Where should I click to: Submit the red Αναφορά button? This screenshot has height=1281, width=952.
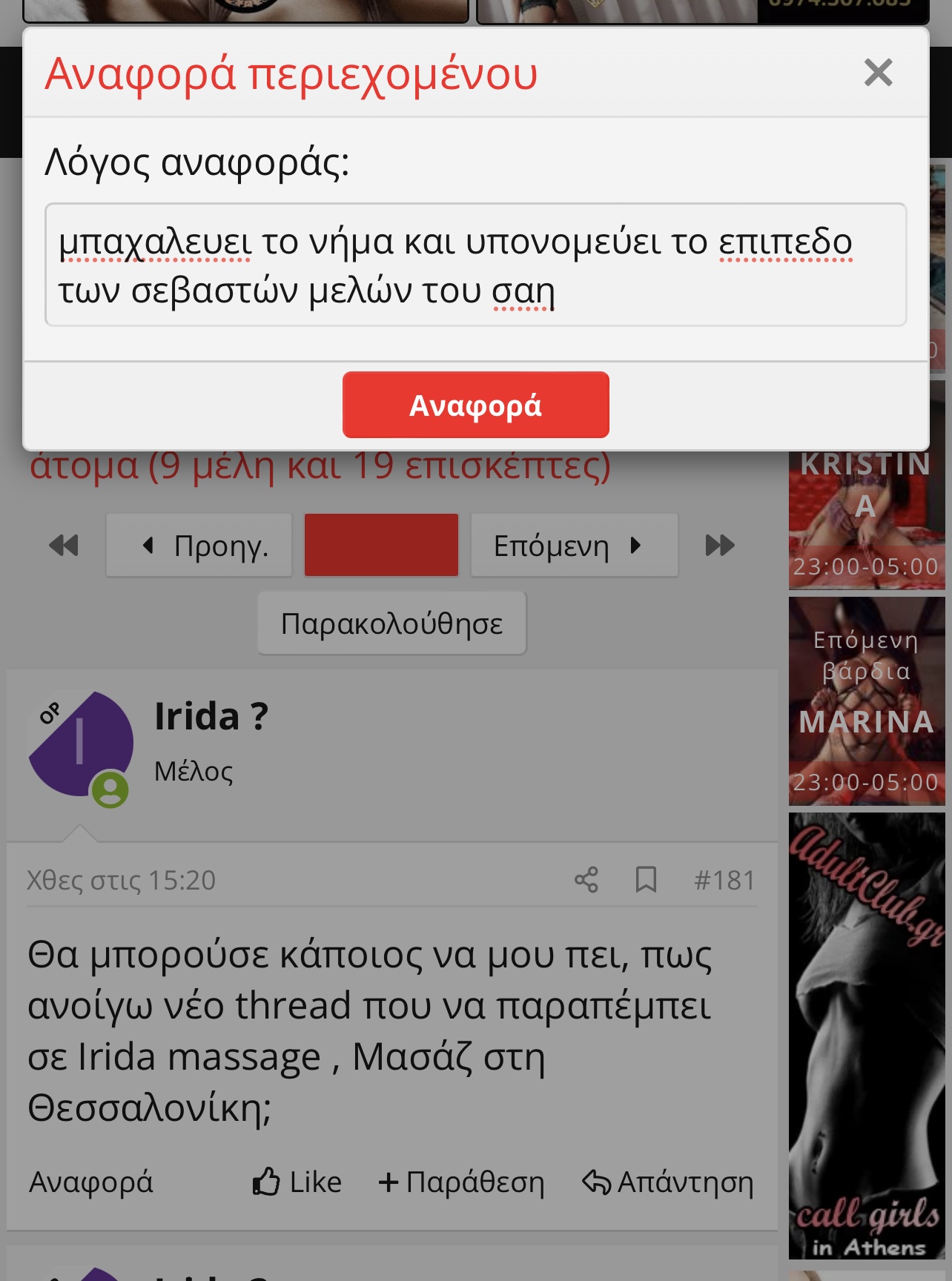pos(475,405)
